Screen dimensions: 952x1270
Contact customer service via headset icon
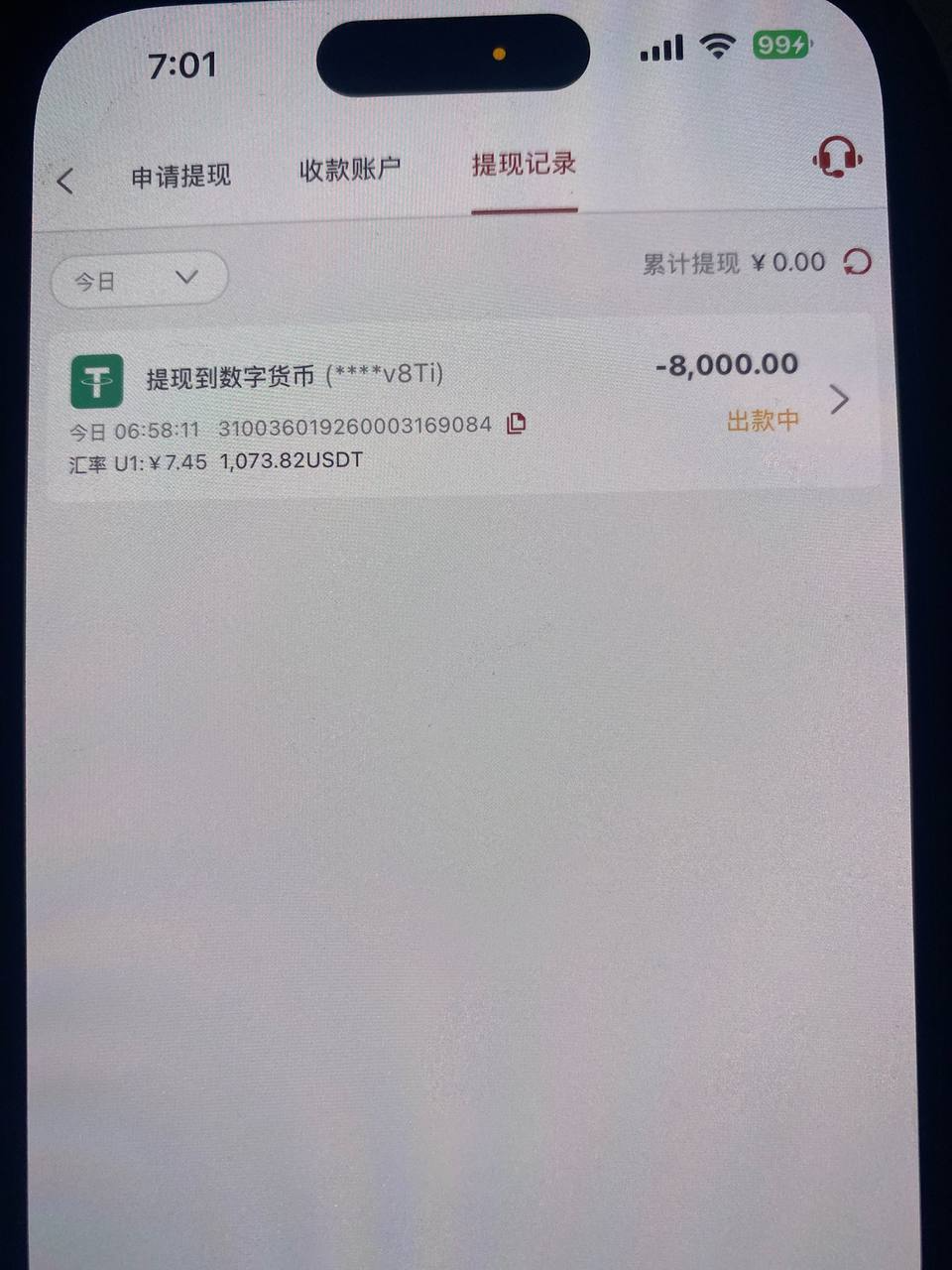(836, 157)
